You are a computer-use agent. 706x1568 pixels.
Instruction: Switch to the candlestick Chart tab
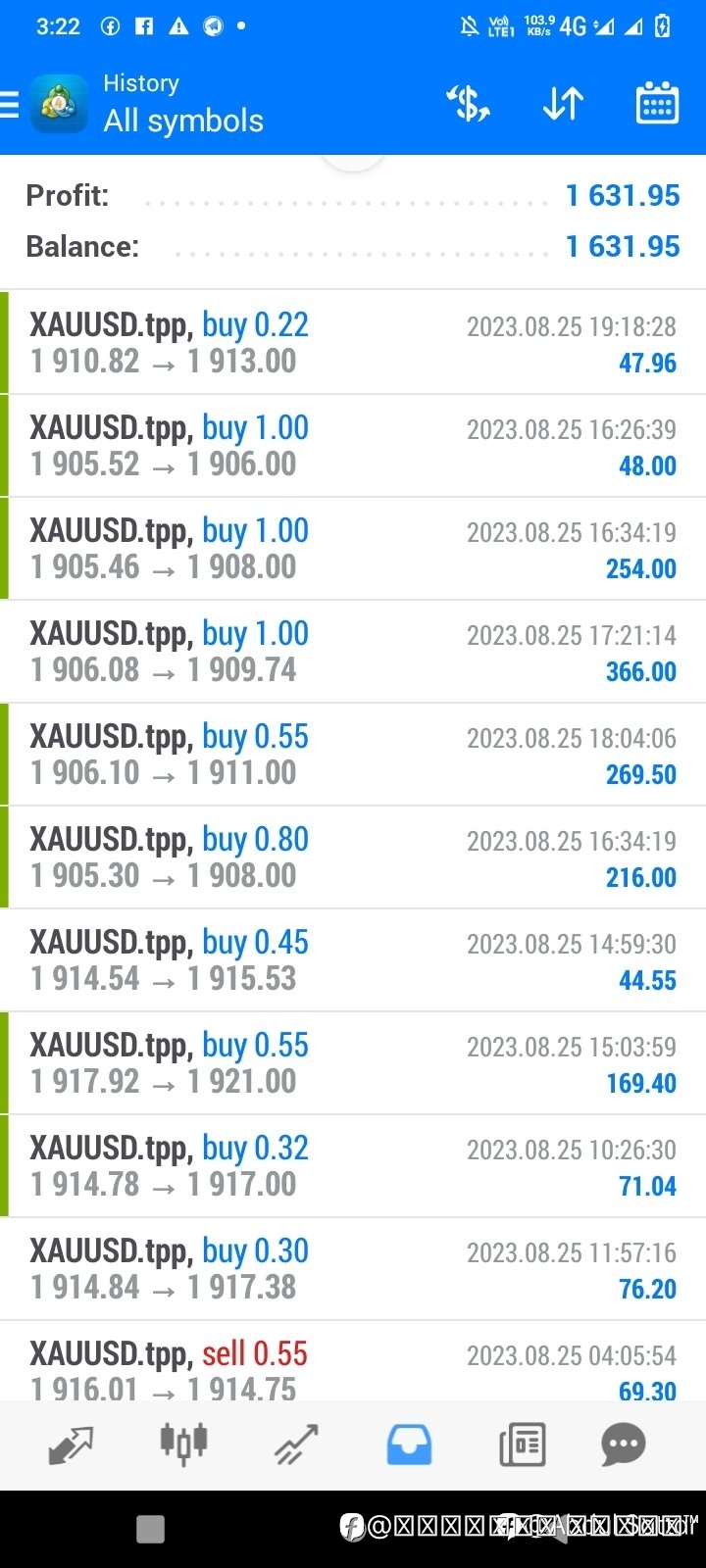[x=183, y=1445]
